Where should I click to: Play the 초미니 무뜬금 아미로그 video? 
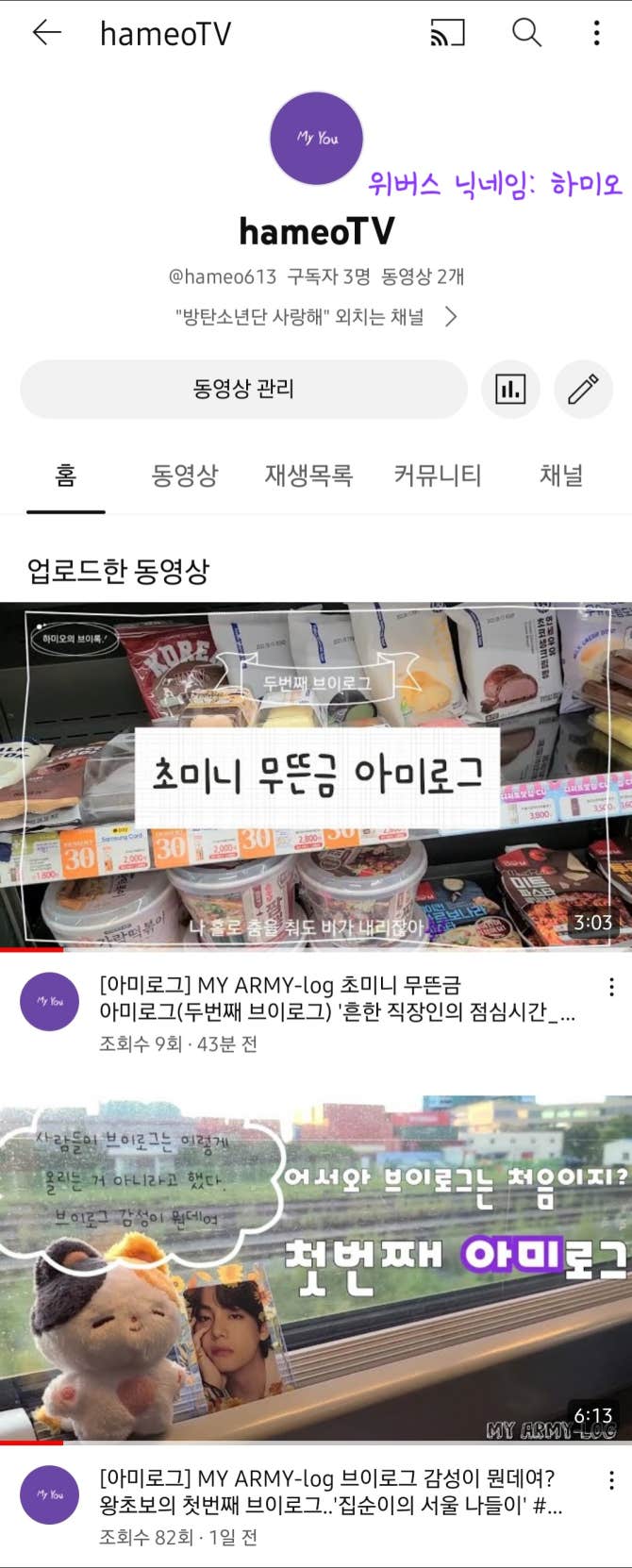point(316,776)
